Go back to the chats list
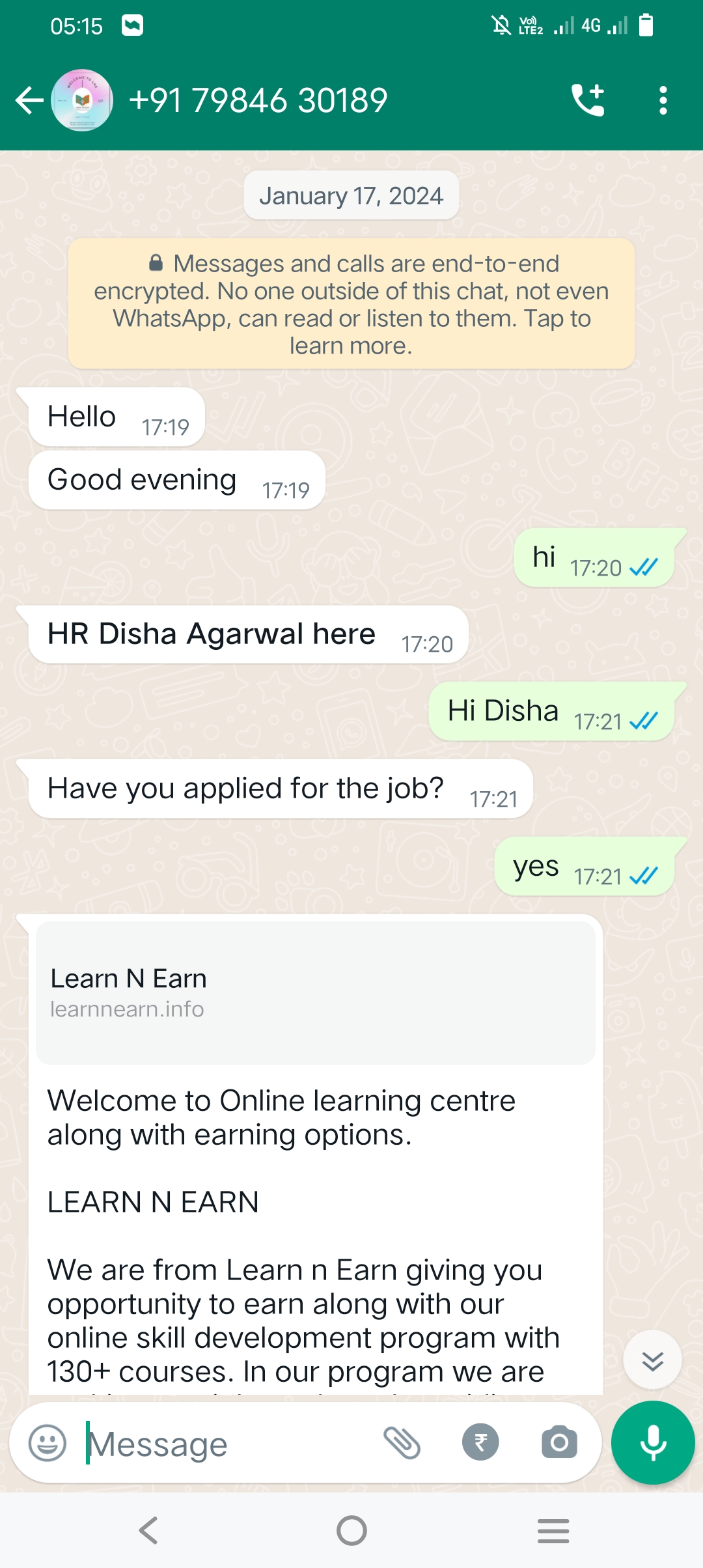 pyautogui.click(x=29, y=101)
